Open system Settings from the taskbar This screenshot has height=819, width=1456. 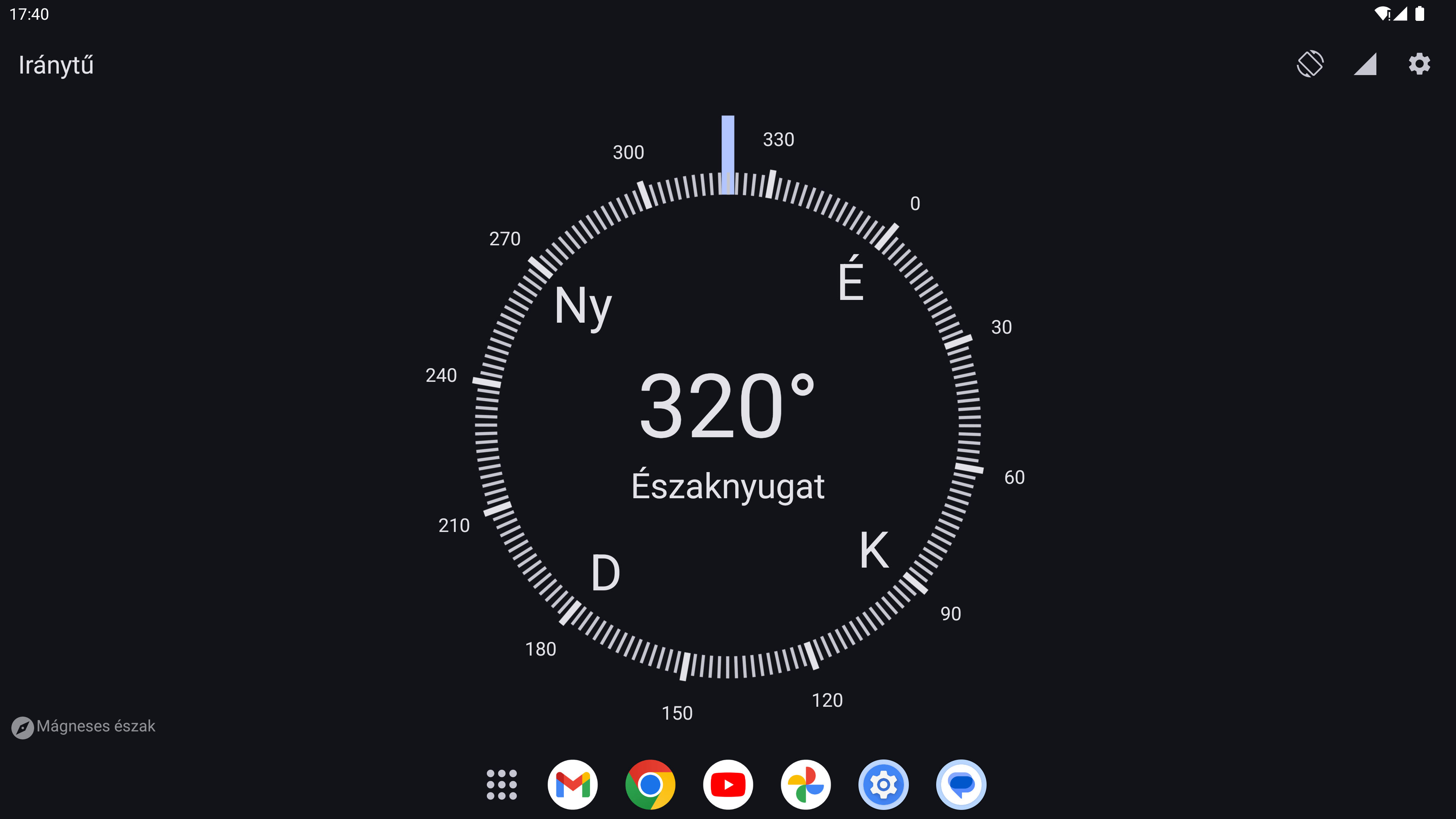883,784
